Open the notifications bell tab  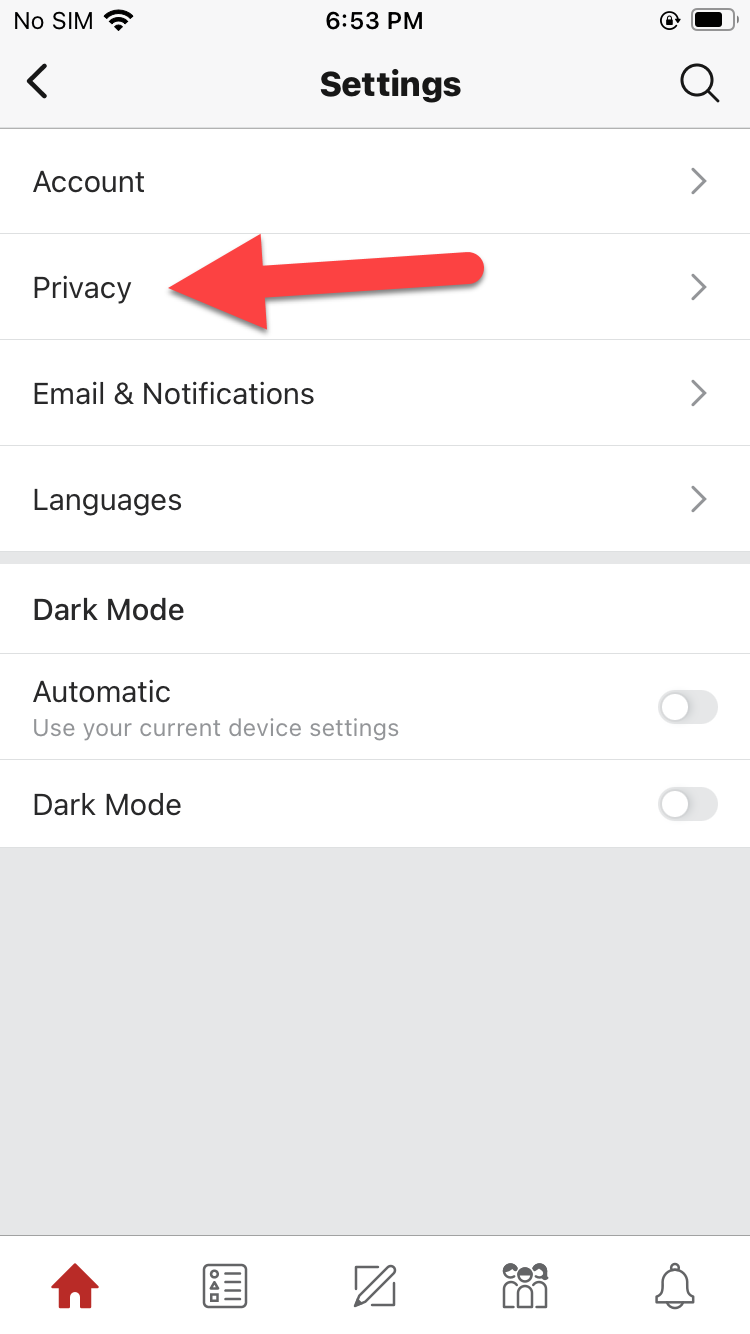pos(675,1285)
